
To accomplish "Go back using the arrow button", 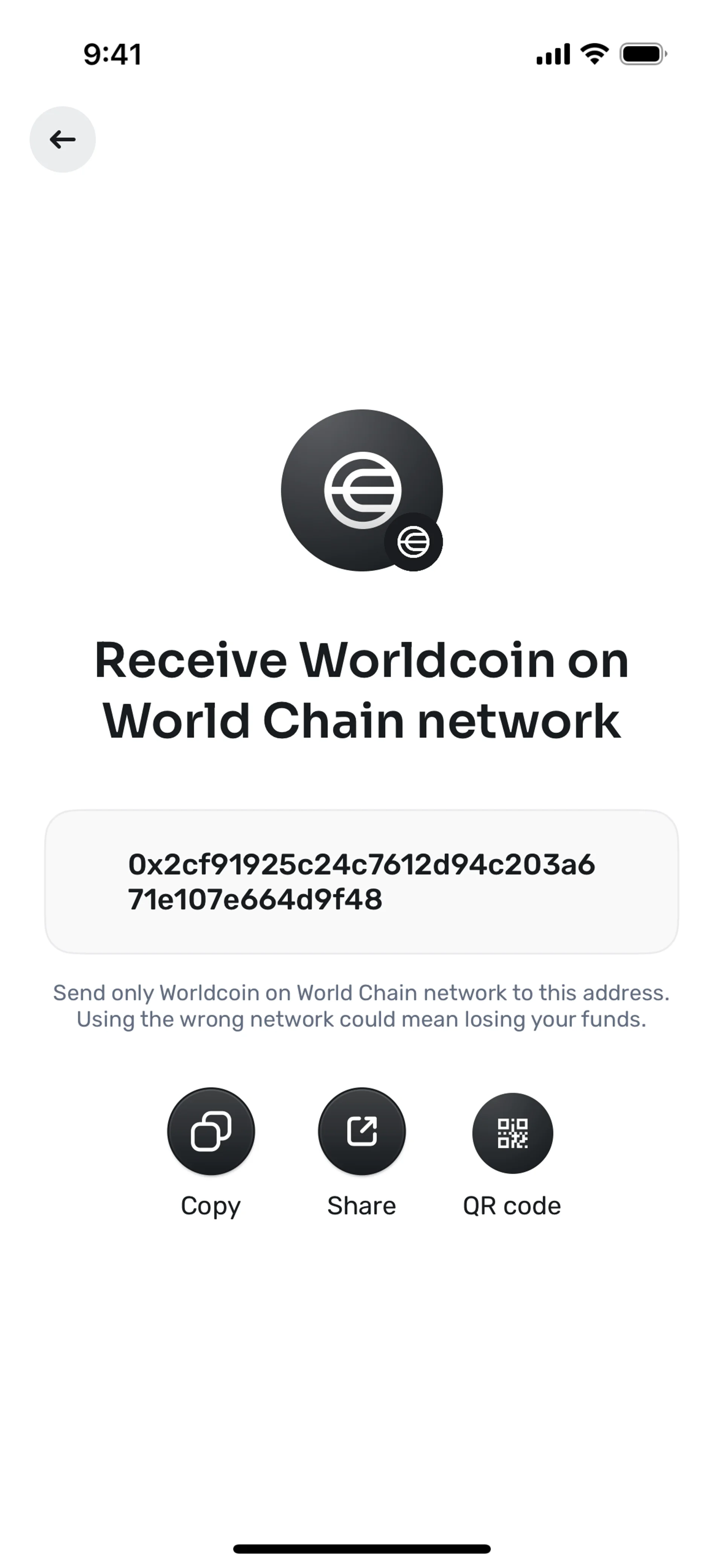I will point(63,139).
